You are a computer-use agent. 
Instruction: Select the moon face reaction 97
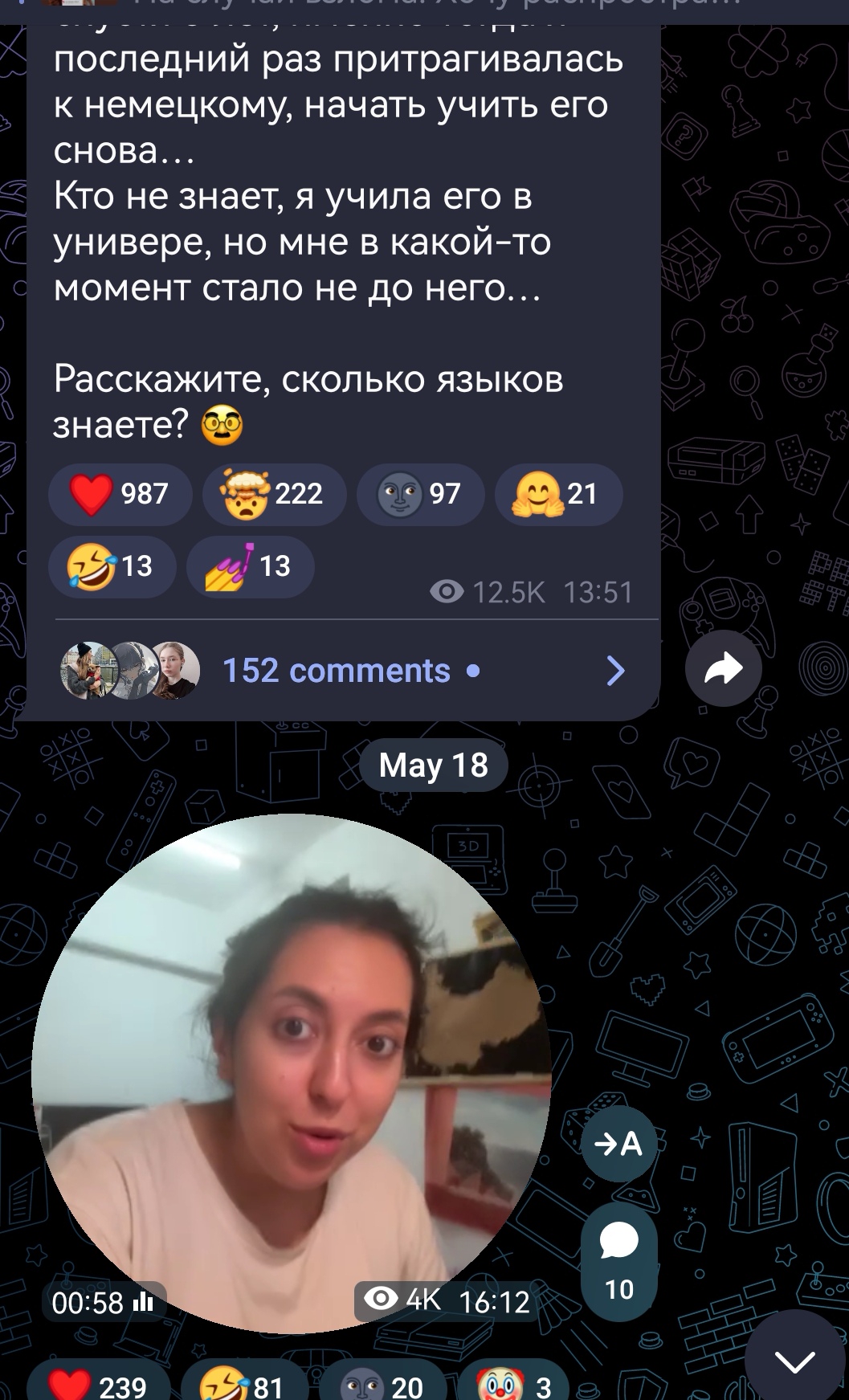coord(421,494)
